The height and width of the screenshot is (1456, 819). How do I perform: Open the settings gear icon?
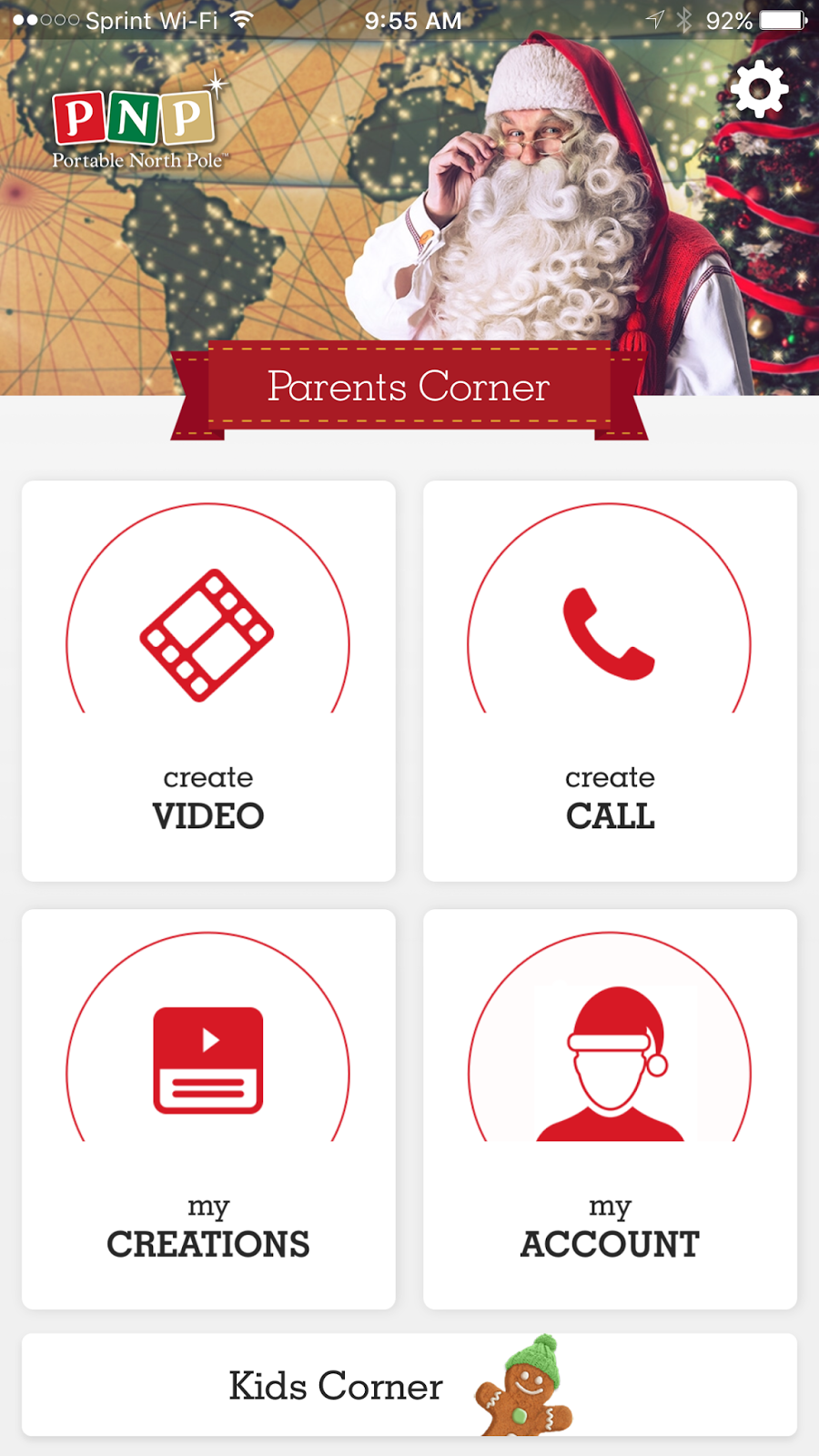759,89
